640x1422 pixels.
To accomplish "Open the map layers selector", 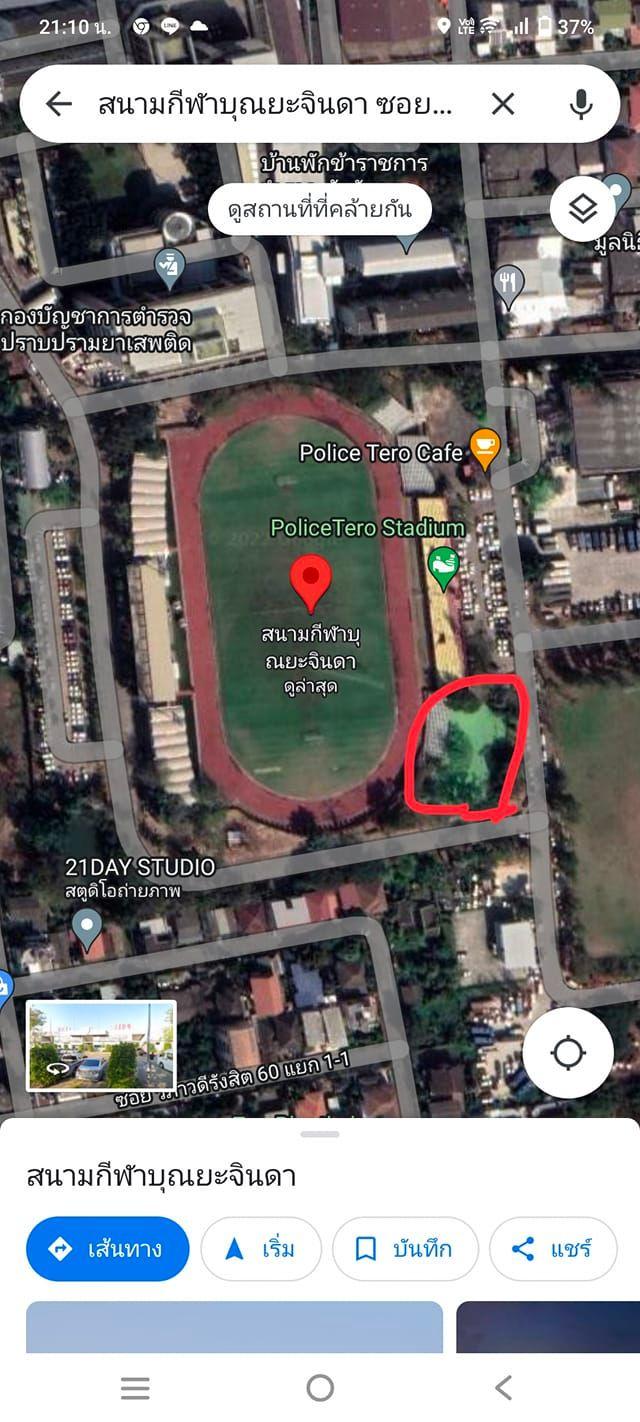I will (582, 209).
